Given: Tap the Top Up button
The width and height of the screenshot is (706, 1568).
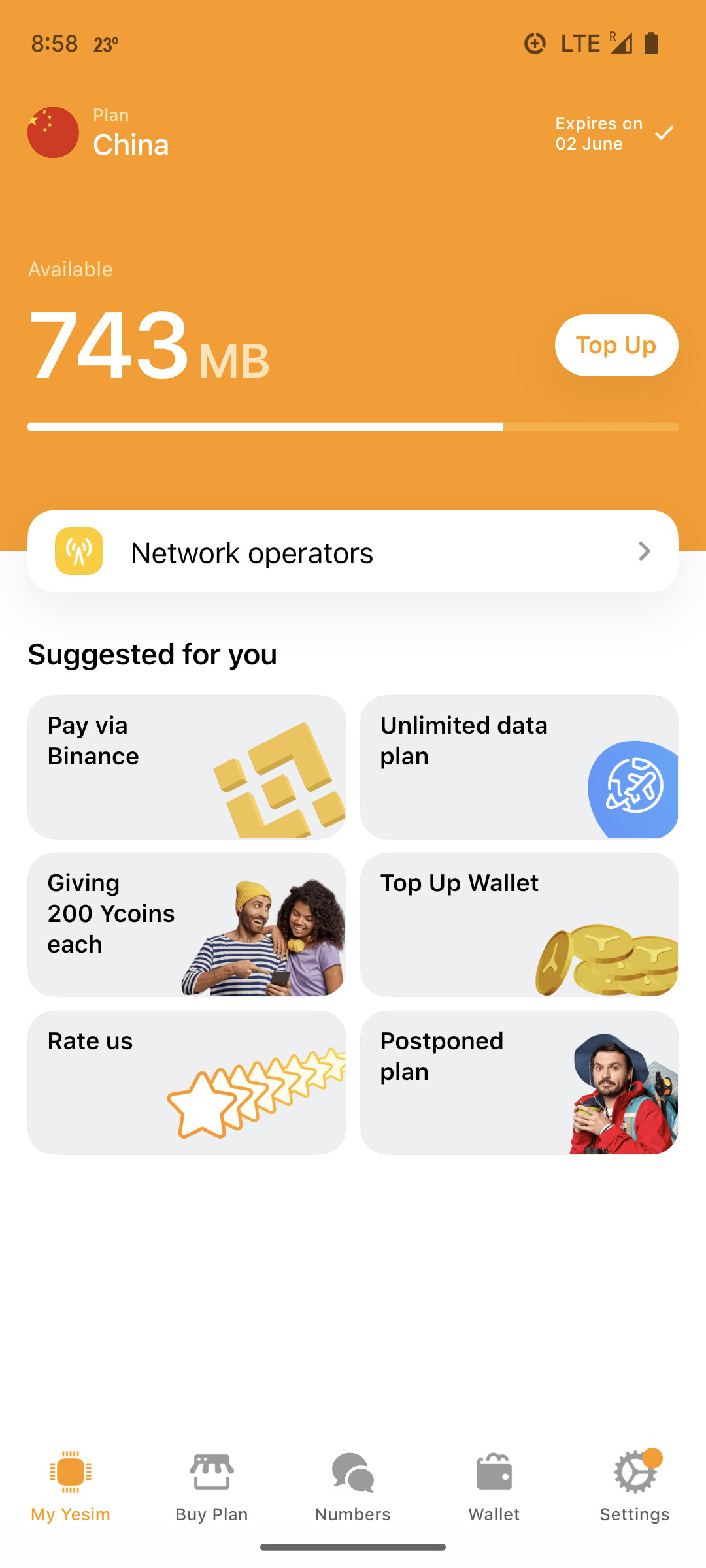Looking at the screenshot, I should coord(616,345).
